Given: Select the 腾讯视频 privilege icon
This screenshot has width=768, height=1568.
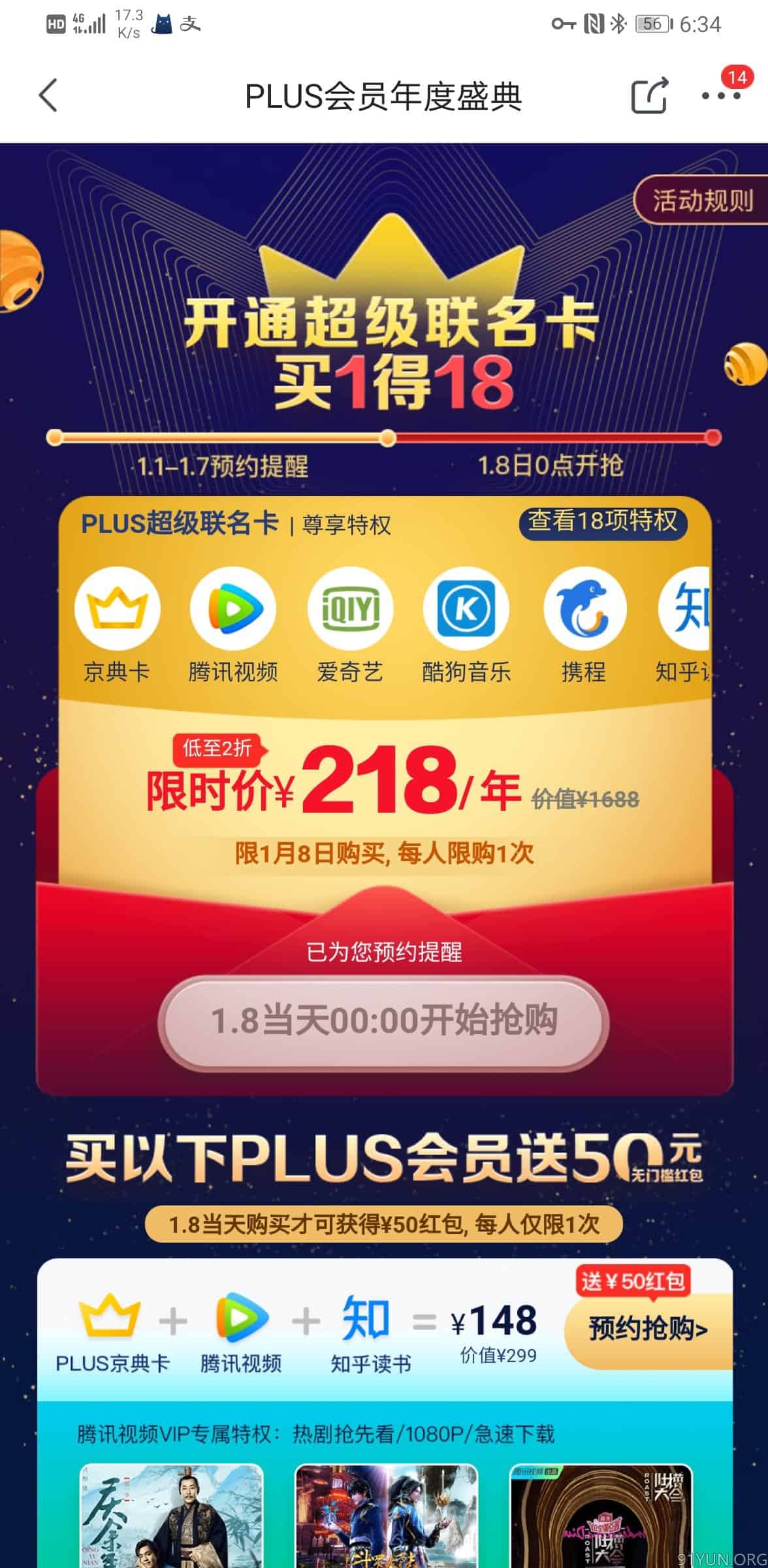Looking at the screenshot, I should [x=233, y=609].
